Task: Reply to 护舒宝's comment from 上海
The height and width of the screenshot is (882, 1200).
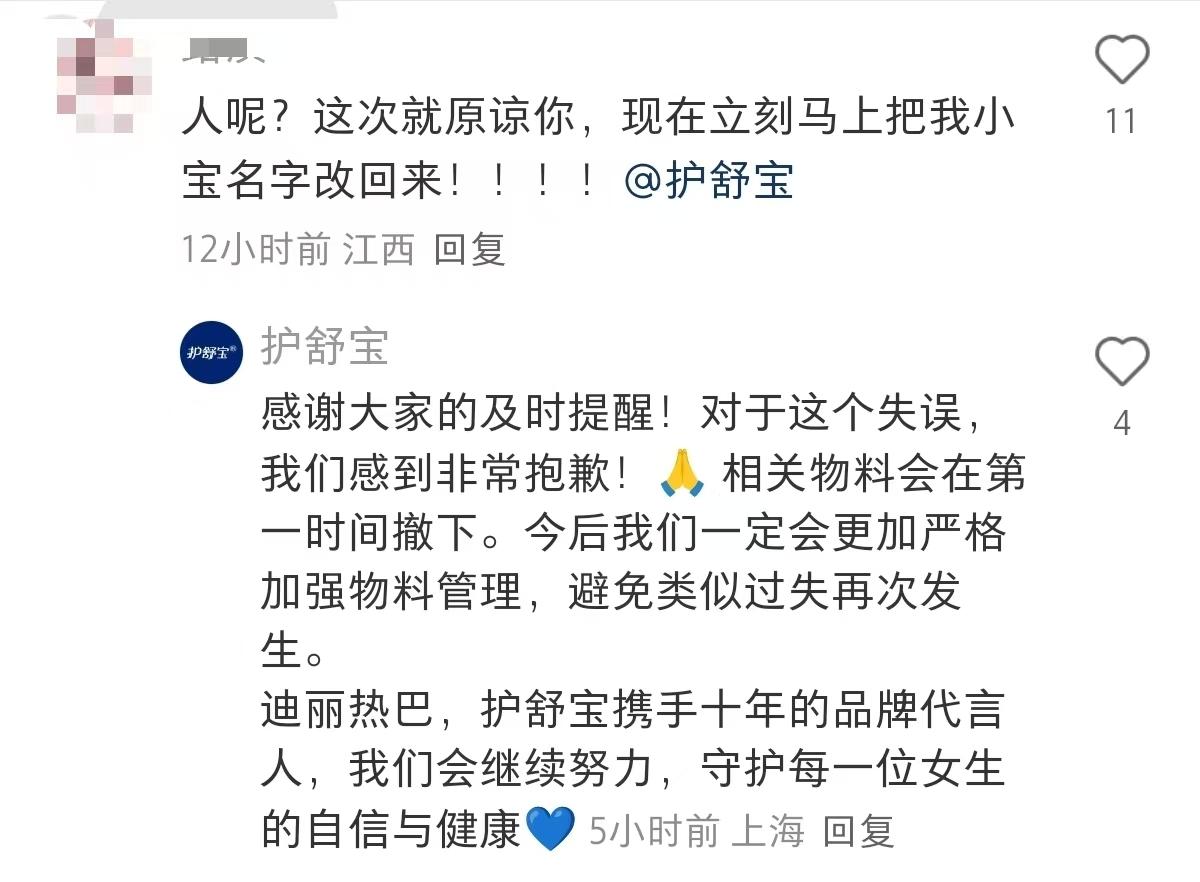Action: 858,831
